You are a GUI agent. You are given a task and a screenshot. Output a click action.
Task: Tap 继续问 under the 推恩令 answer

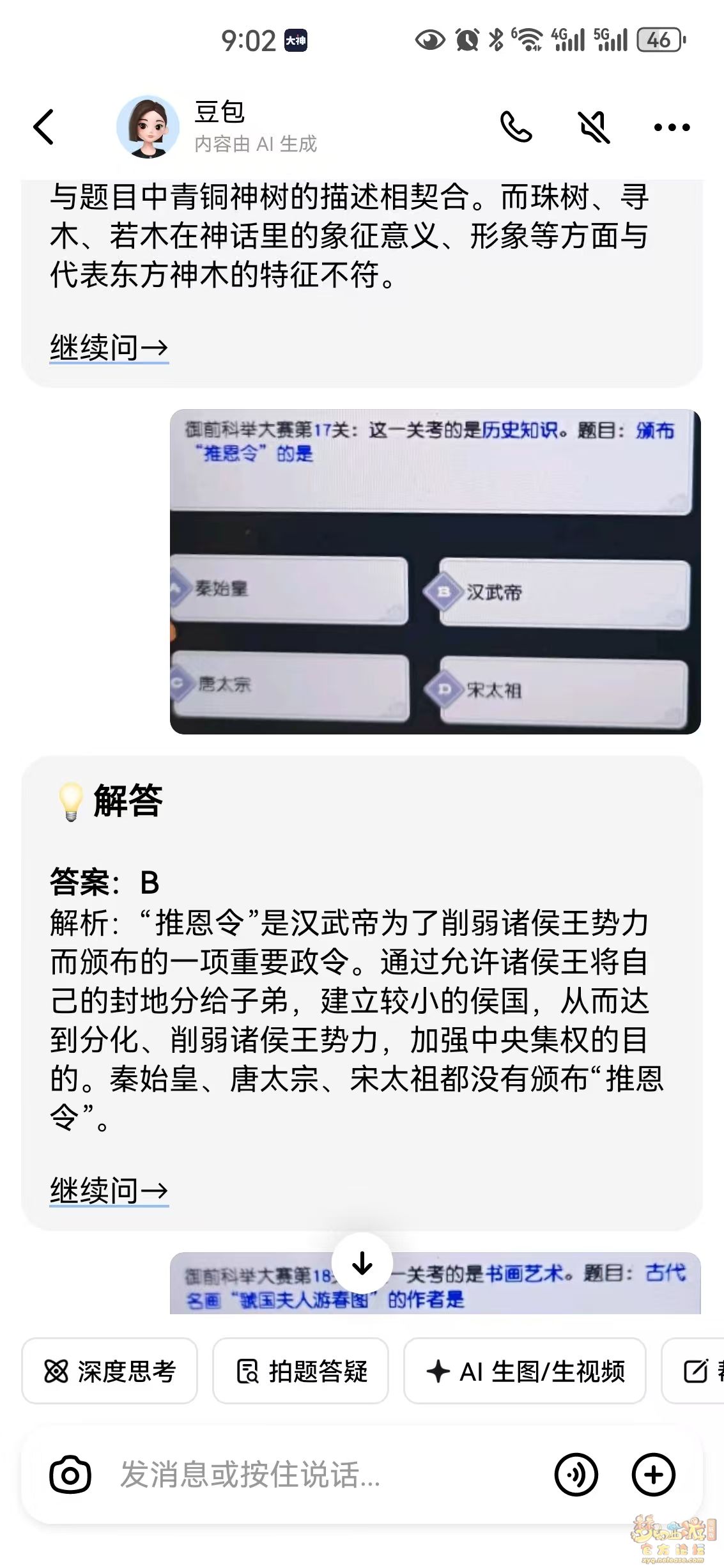pyautogui.click(x=109, y=1190)
